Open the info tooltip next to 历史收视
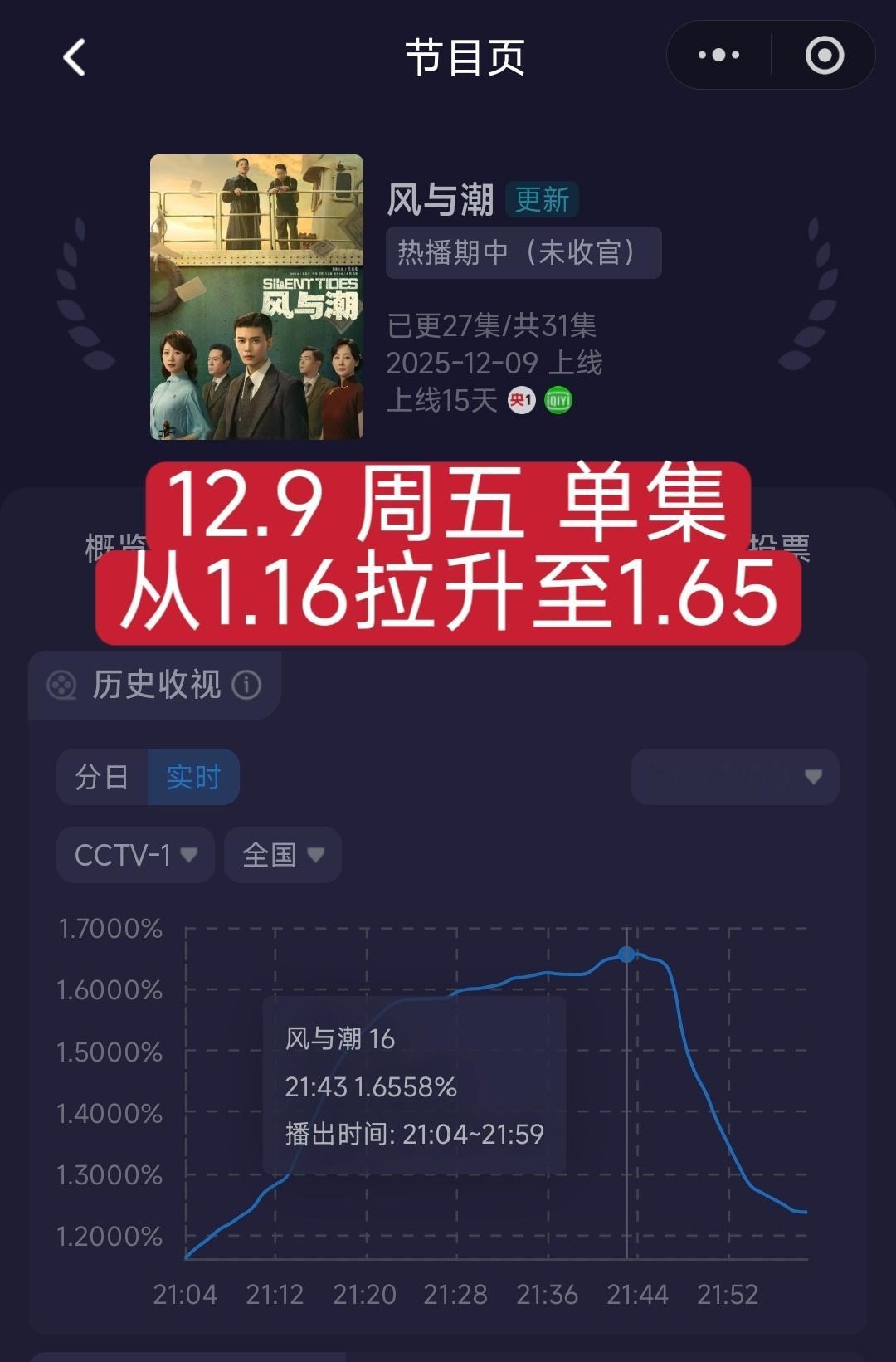896x1362 pixels. click(x=249, y=683)
